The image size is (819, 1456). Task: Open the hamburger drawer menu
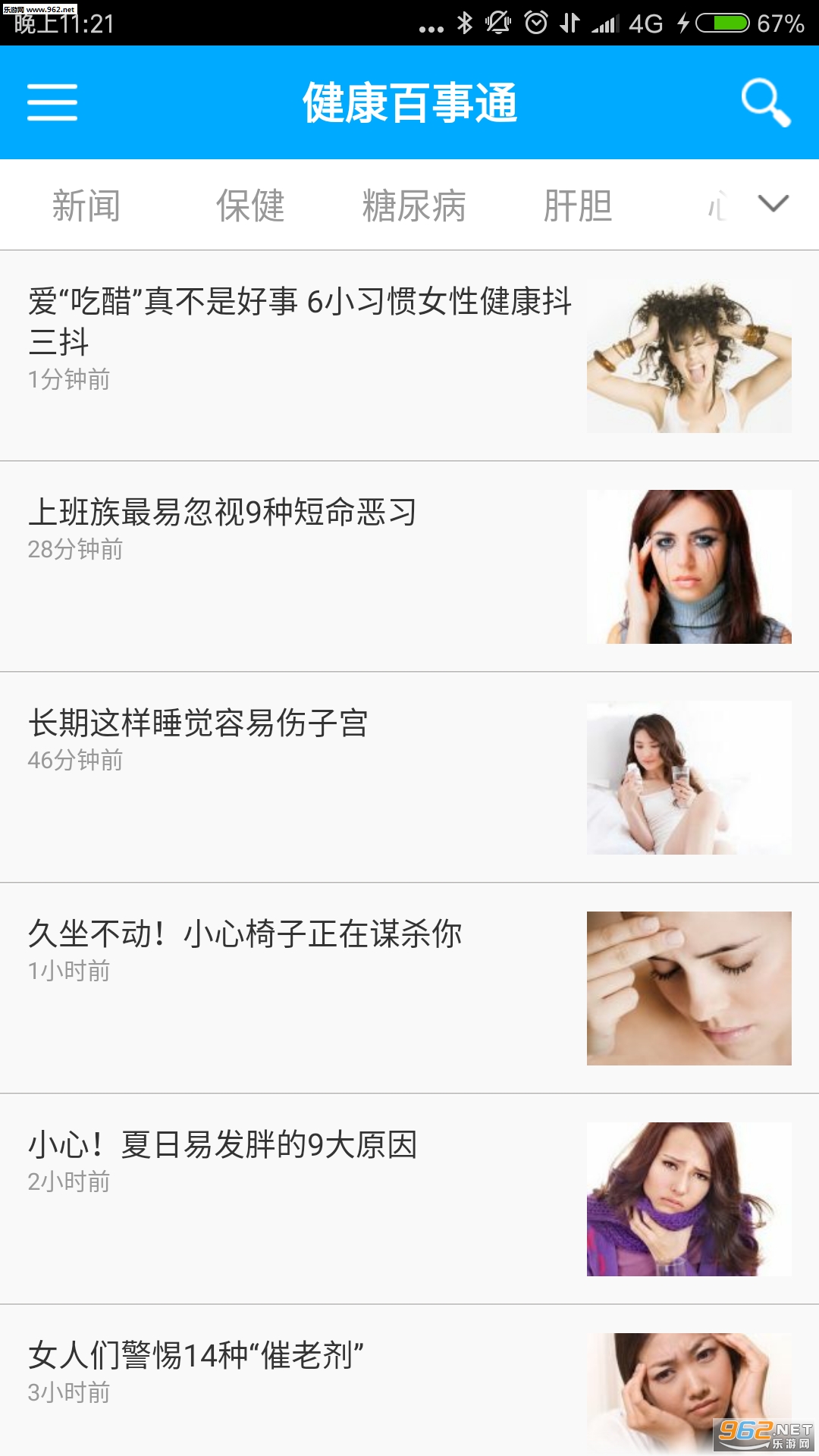[x=52, y=102]
